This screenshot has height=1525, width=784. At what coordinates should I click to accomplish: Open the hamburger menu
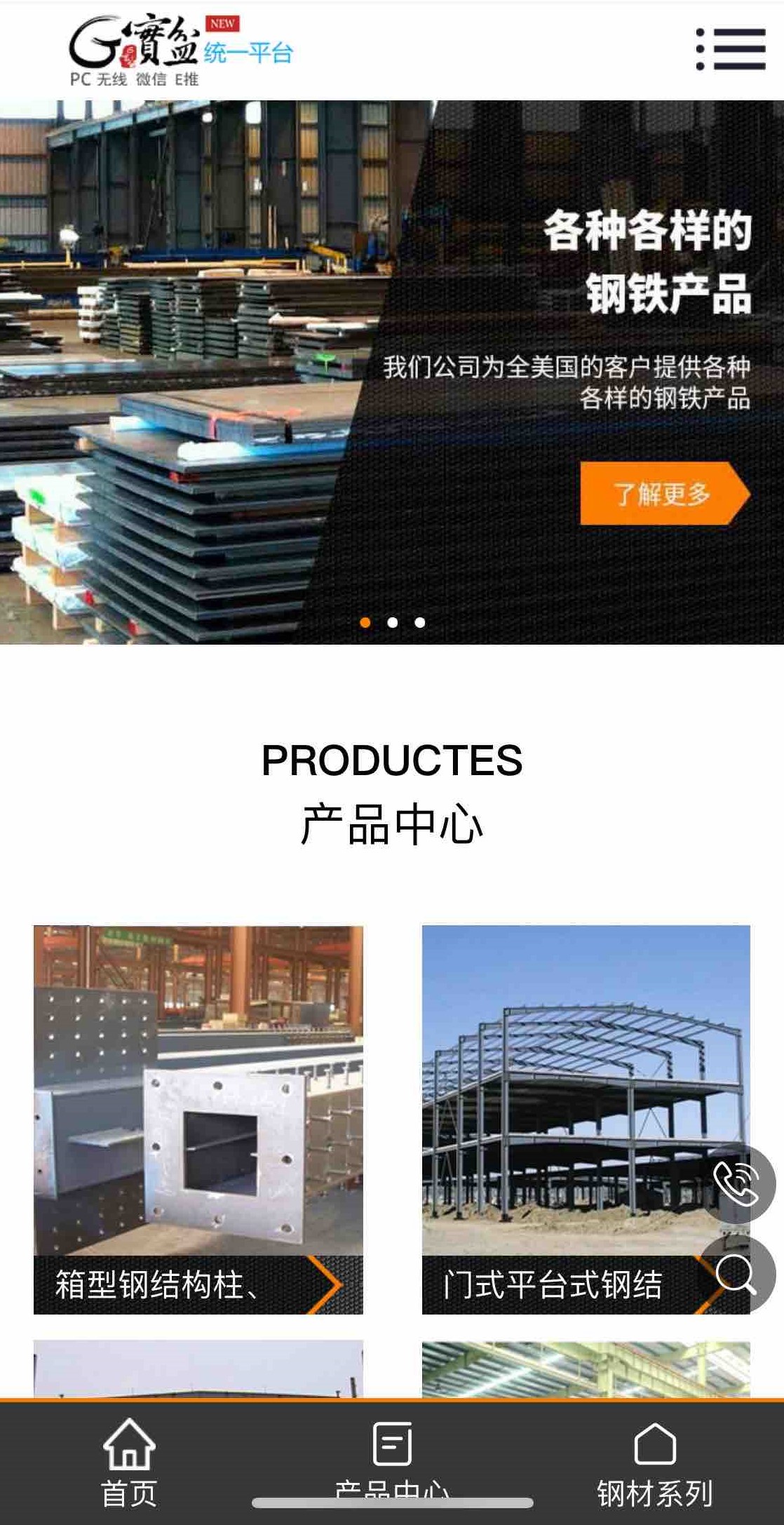point(731,49)
